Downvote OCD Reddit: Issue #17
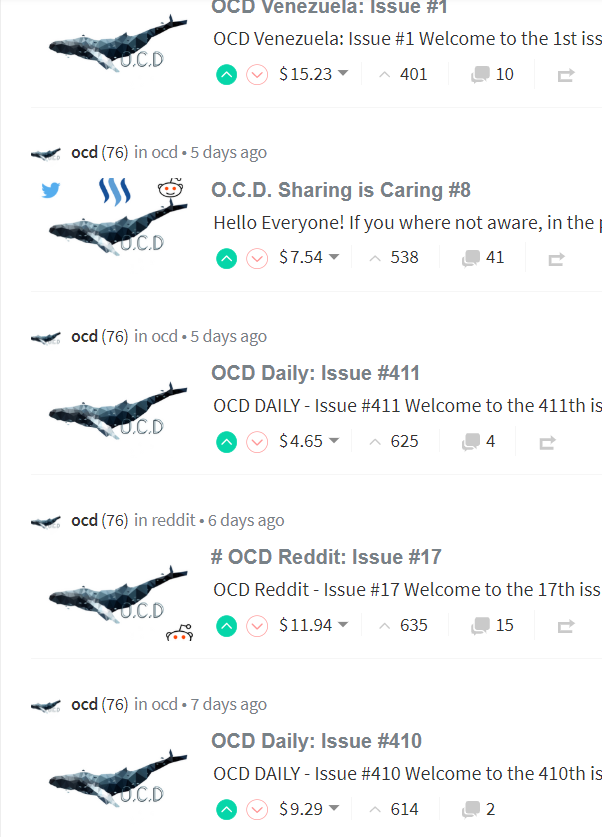The height and width of the screenshot is (837, 602). coord(257,626)
